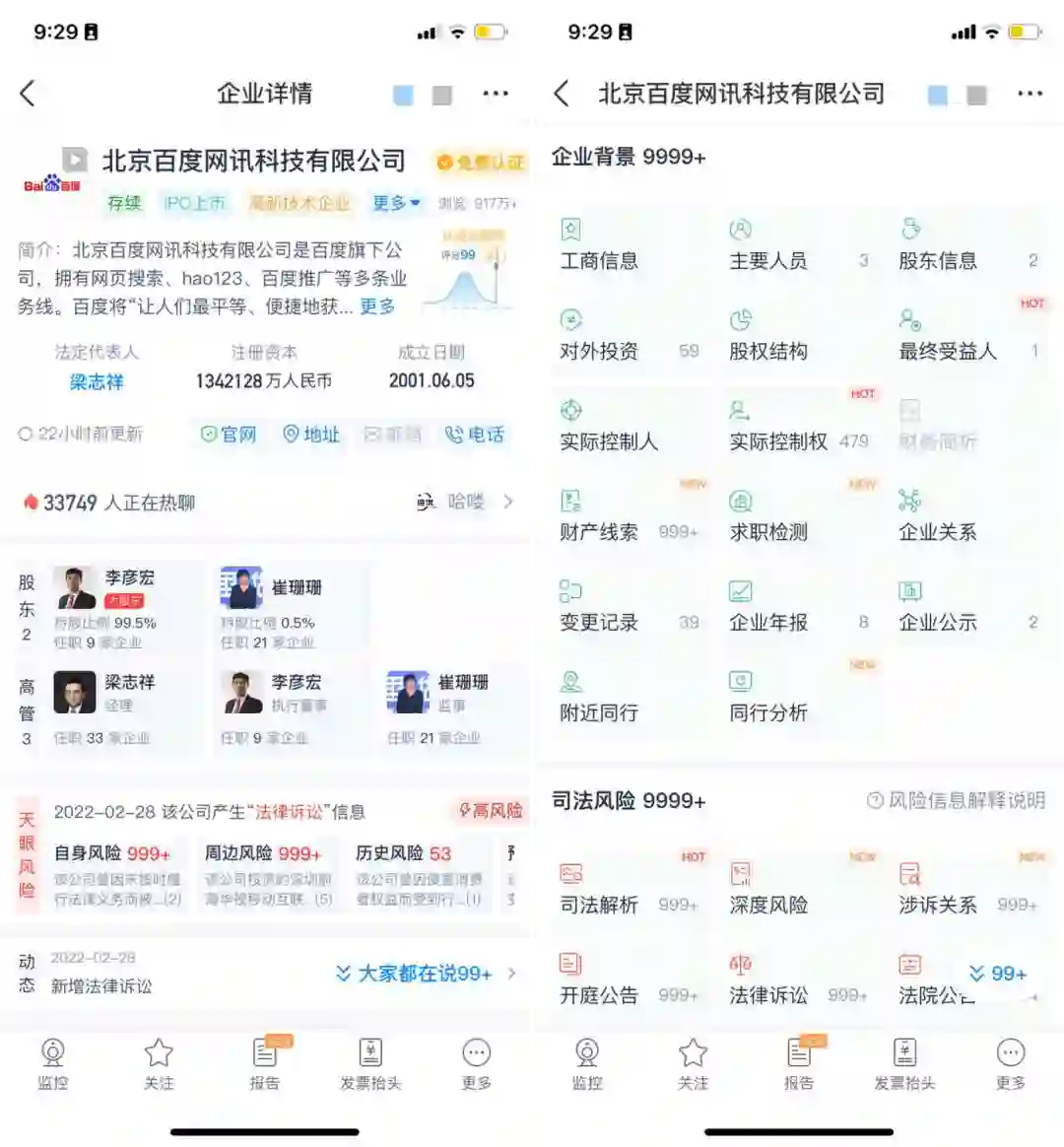Open the 历史风险 53 card
This screenshot has height=1147, width=1064.
tap(418, 873)
